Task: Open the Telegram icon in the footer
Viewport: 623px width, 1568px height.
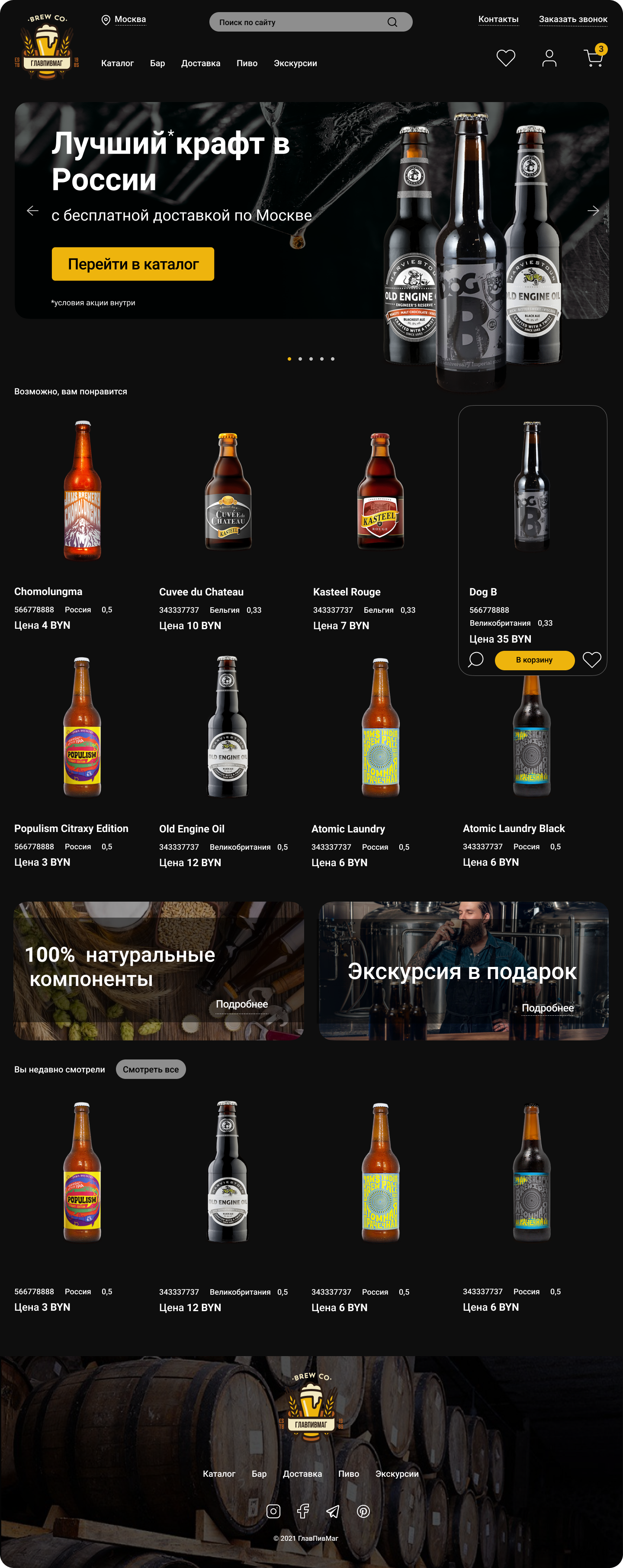Action: point(333,1511)
